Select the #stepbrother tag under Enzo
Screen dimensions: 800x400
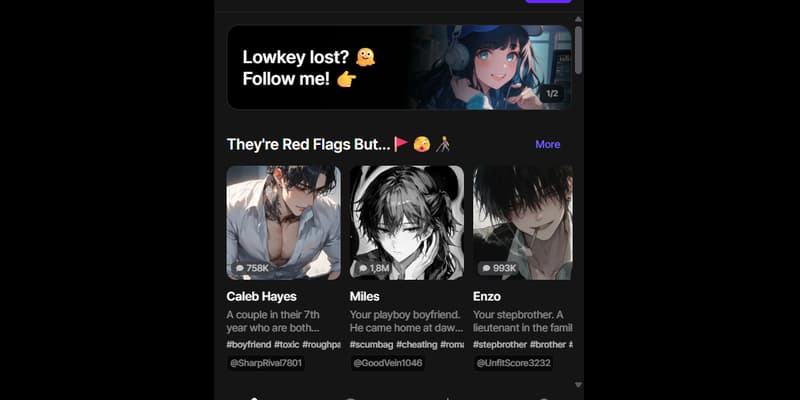503,344
